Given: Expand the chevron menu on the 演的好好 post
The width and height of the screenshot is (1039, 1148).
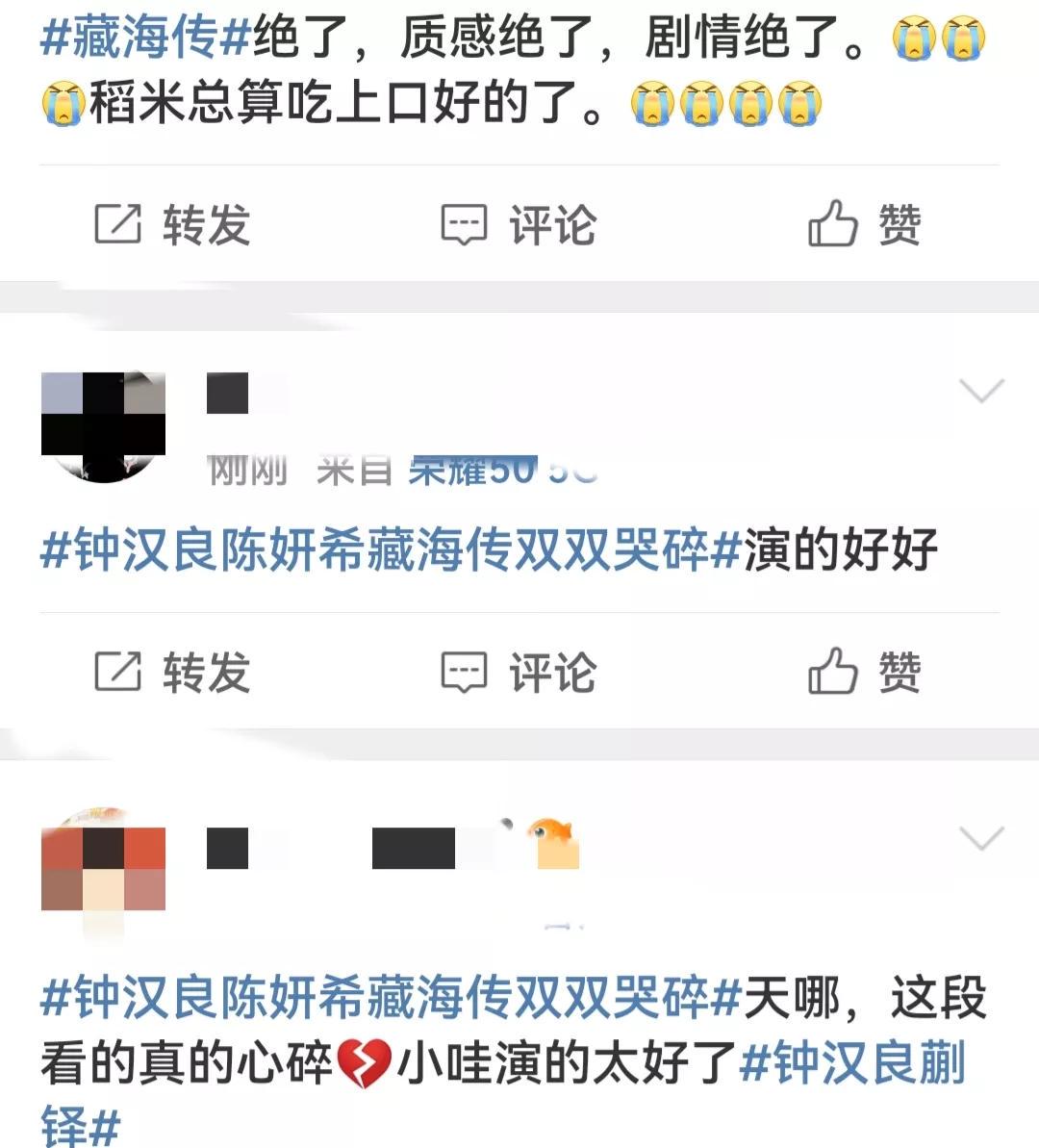Looking at the screenshot, I should click(x=981, y=391).
